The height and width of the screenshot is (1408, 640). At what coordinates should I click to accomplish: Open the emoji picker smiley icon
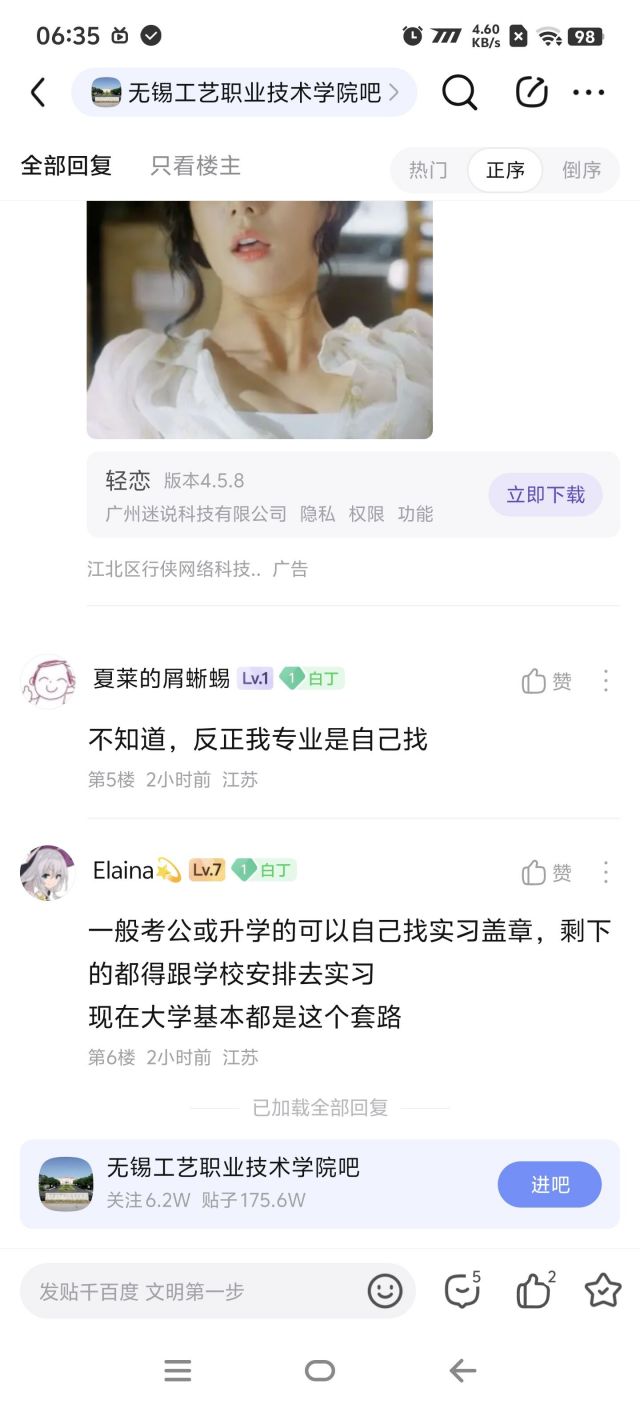(x=385, y=1291)
